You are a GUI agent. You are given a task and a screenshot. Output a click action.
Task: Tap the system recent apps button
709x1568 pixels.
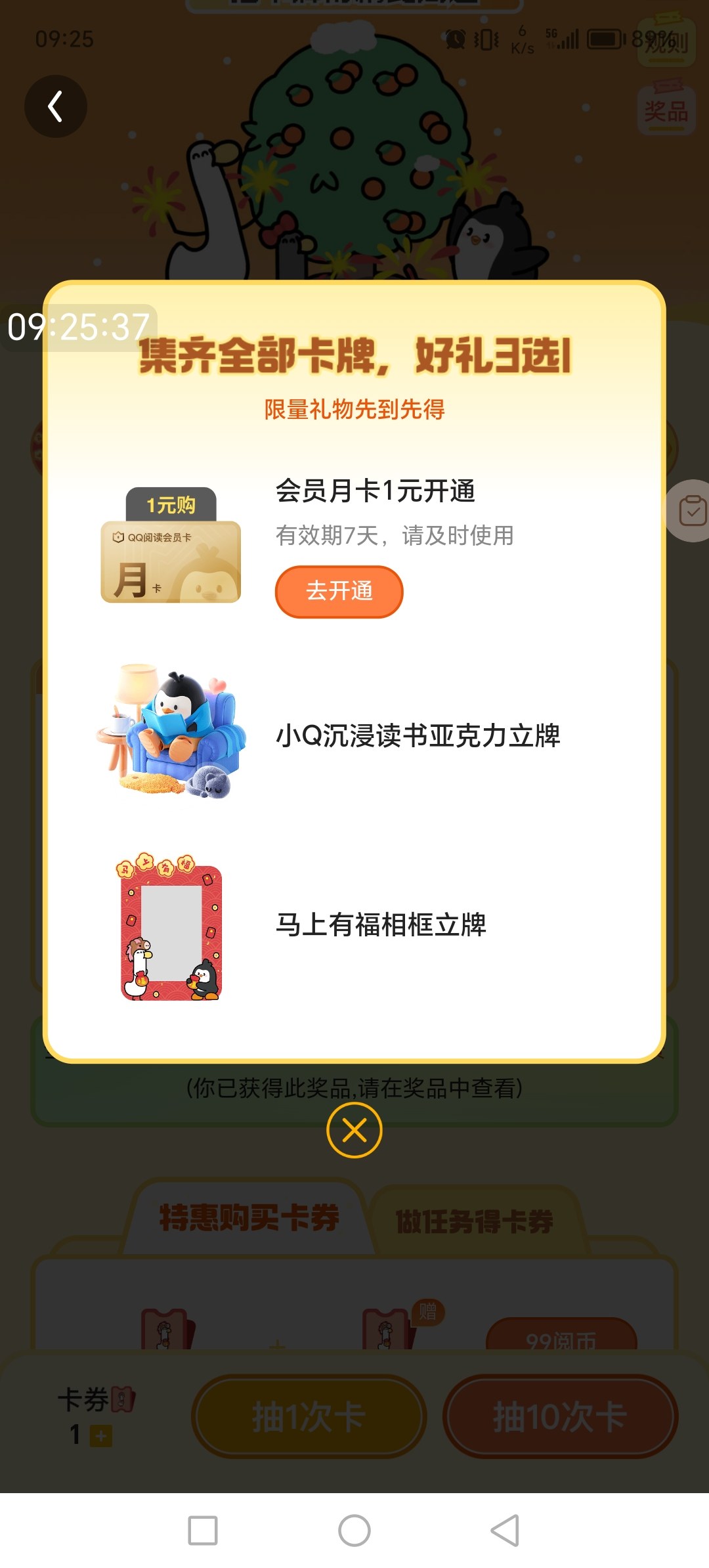(x=203, y=1531)
